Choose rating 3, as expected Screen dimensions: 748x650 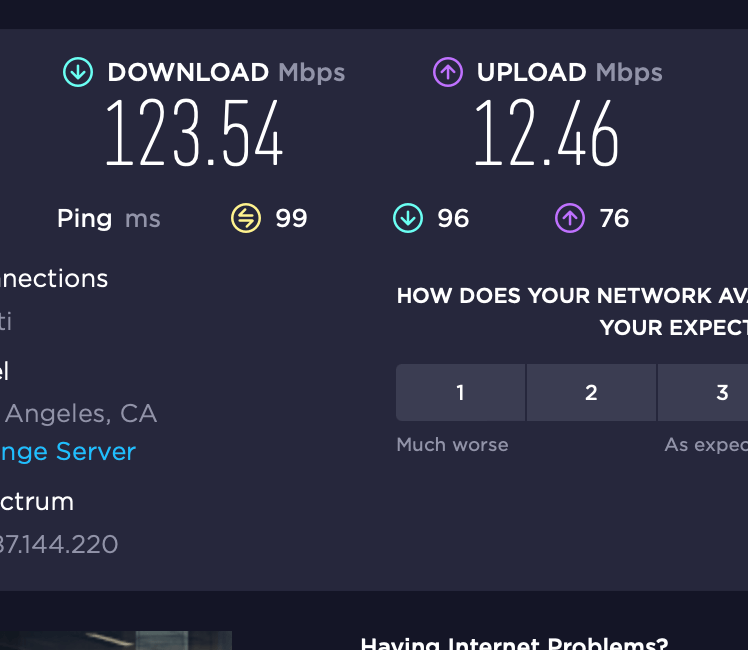click(703, 392)
